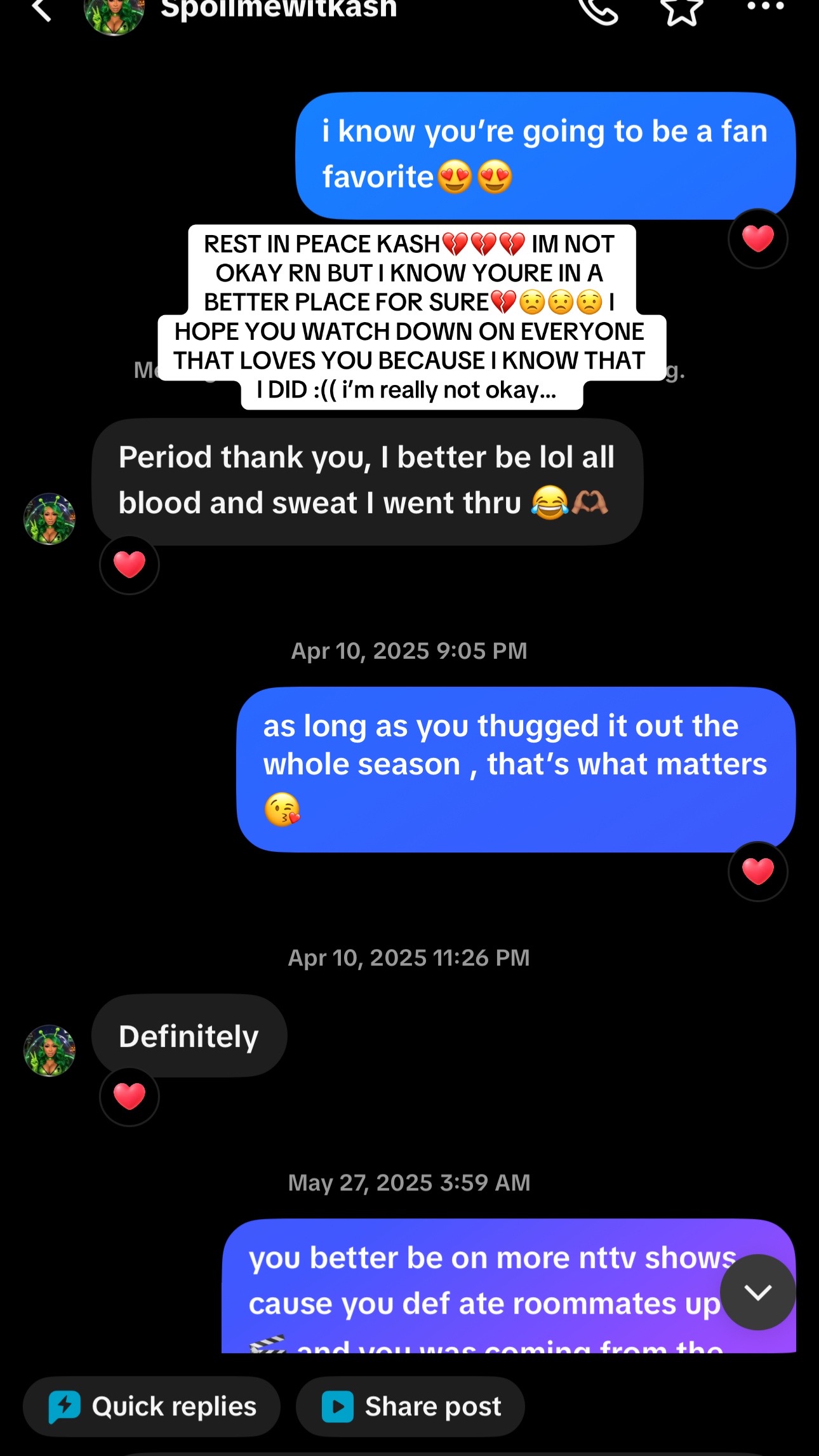Open sender avatar beside 'Definitely' message
Screen dimensions: 819x1456
click(50, 1051)
